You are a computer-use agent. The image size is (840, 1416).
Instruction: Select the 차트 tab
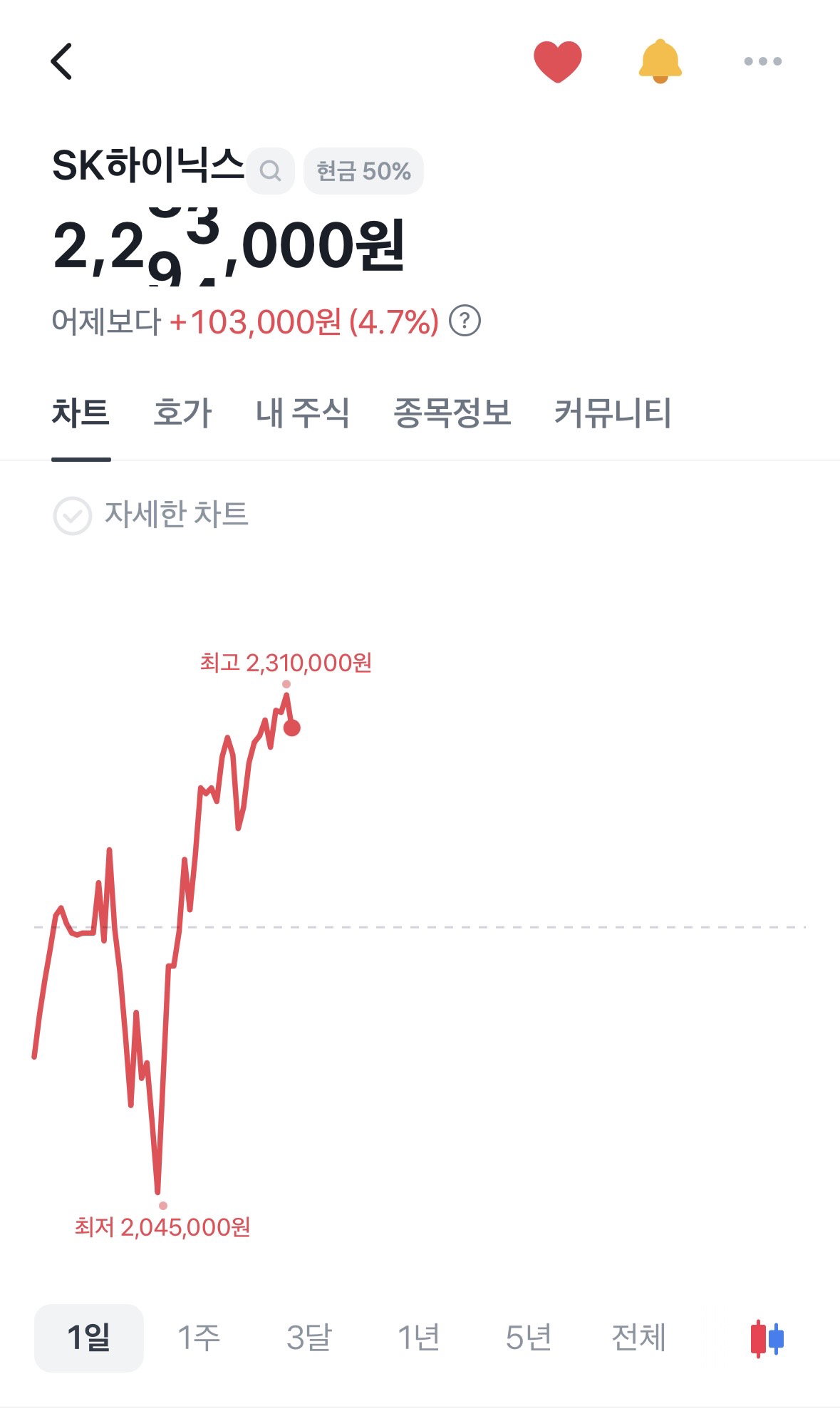pos(81,413)
